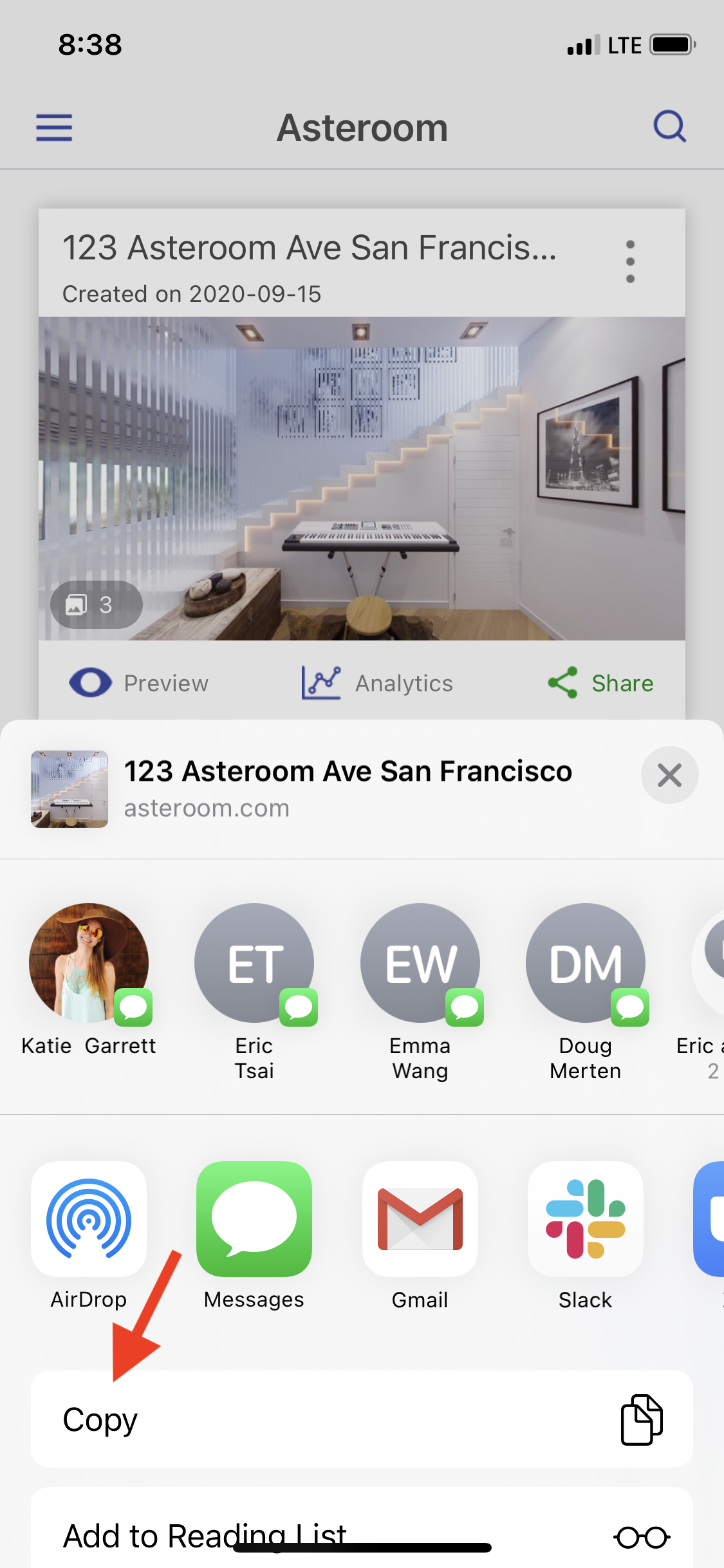
Task: Preview the tour
Action: pyautogui.click(x=138, y=683)
